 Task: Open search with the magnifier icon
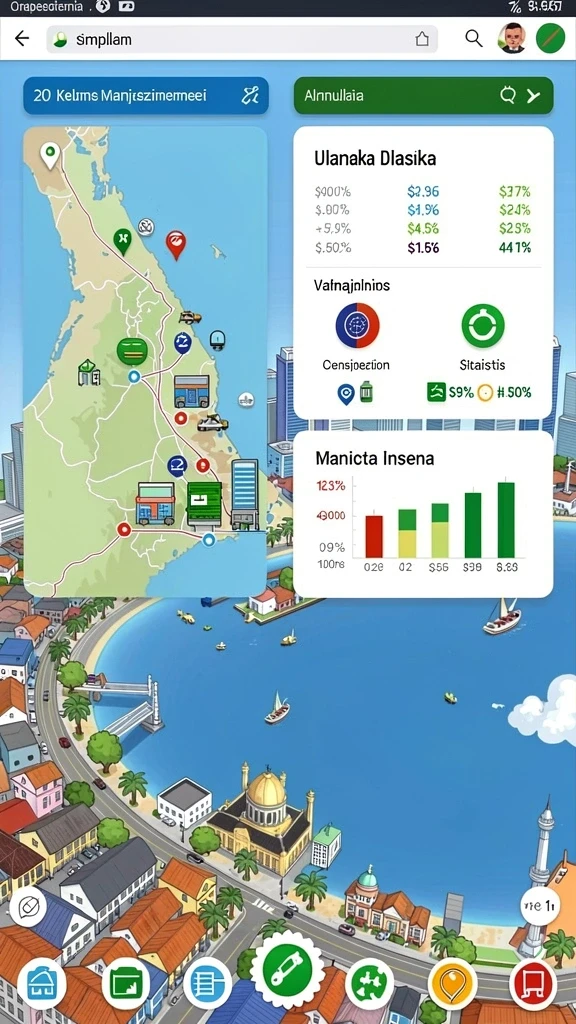coord(473,39)
